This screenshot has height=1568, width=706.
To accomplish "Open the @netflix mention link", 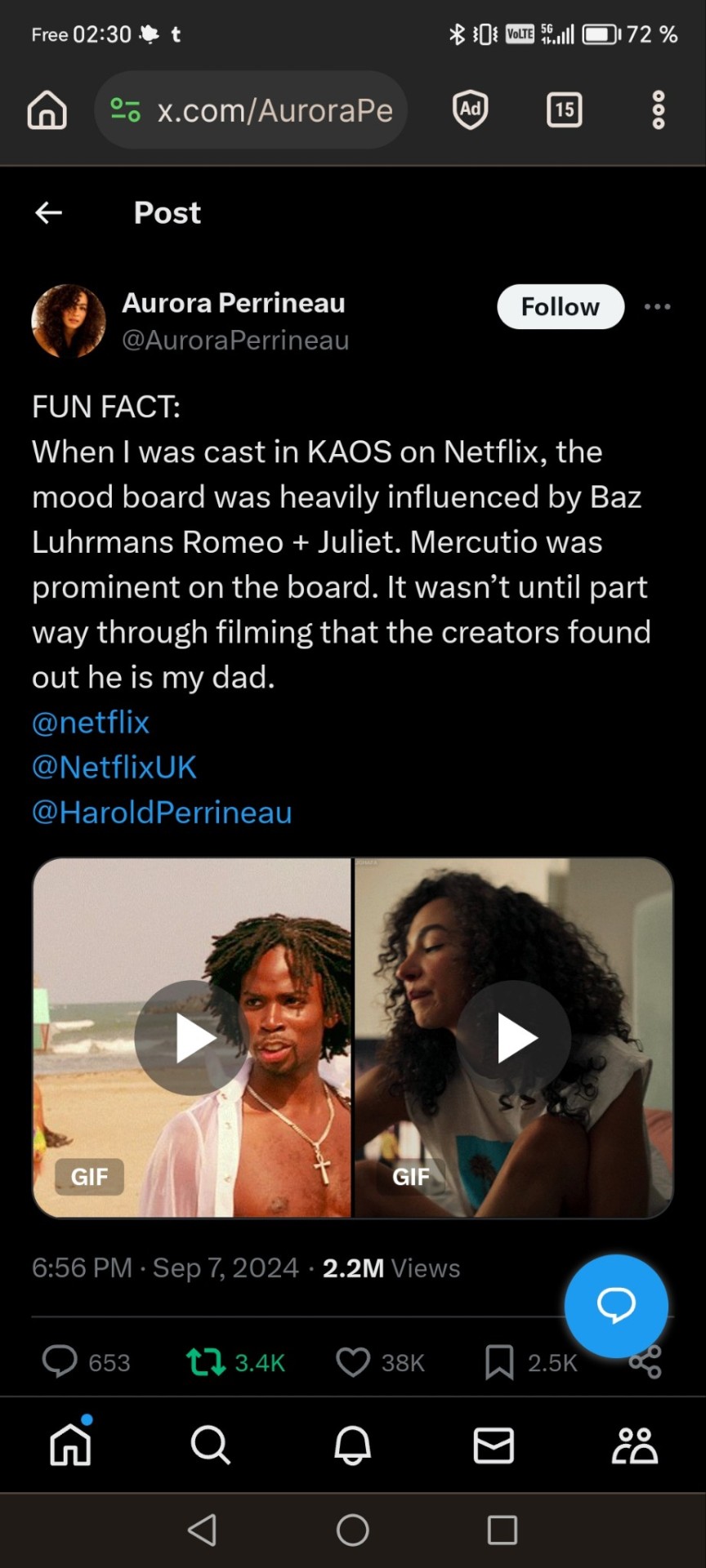I will (x=91, y=723).
